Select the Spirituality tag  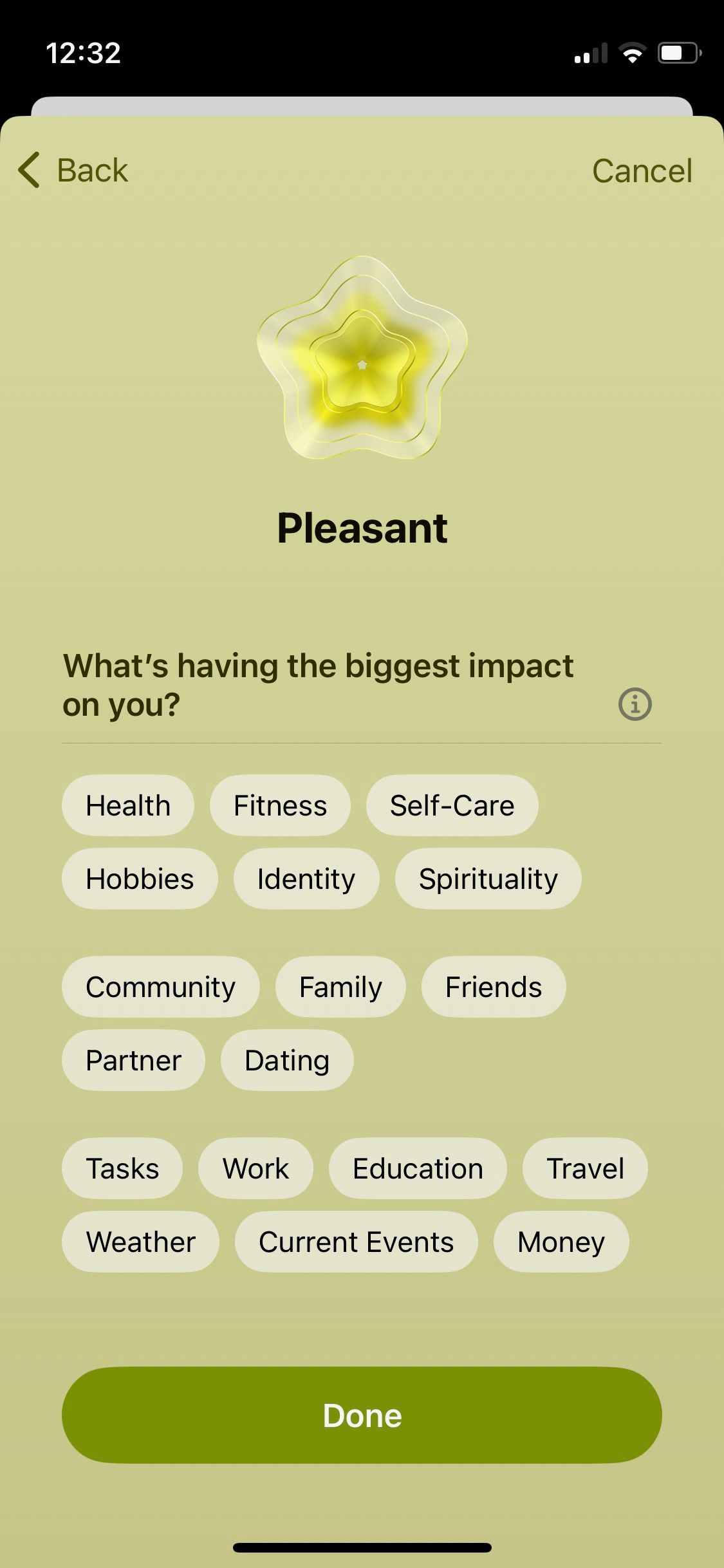488,878
